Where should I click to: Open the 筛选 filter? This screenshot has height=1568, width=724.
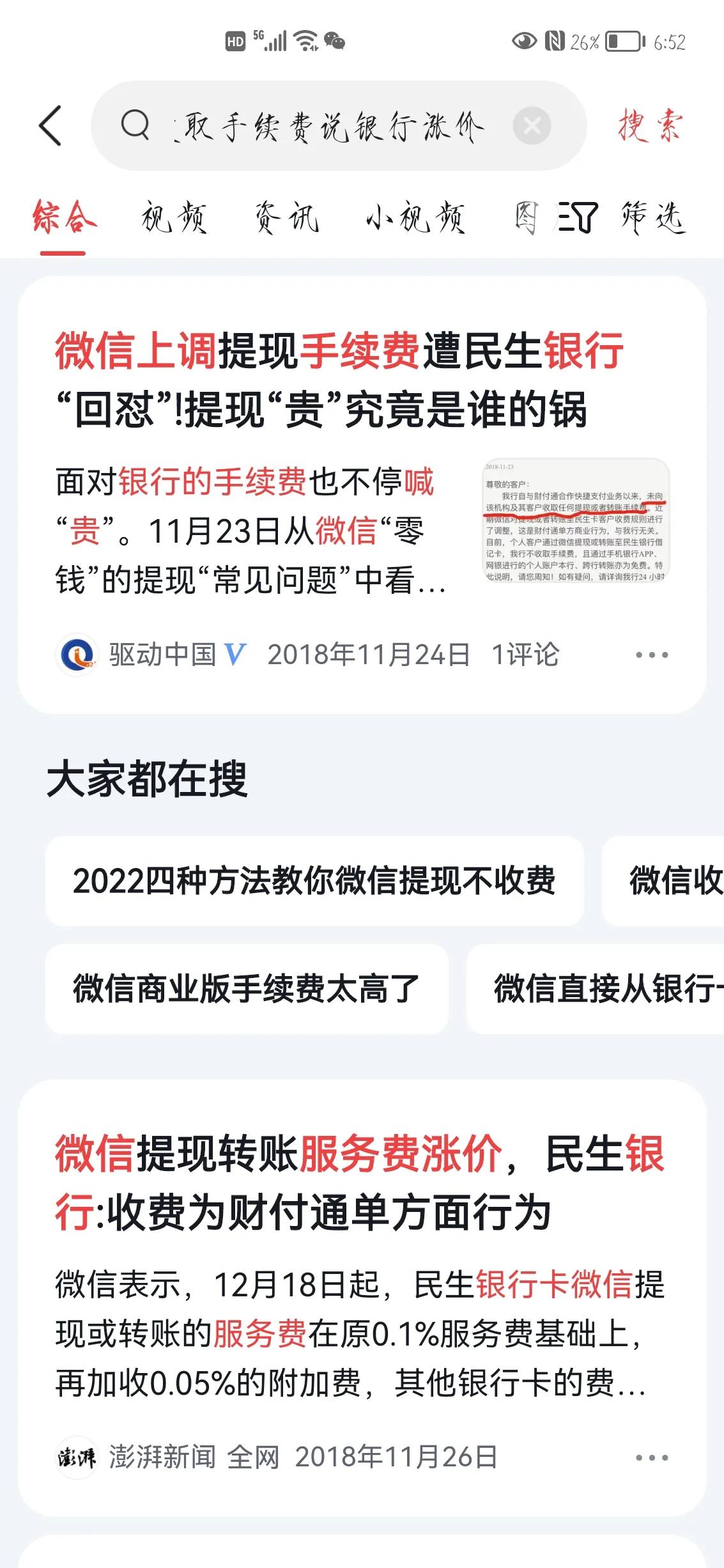pyautogui.click(x=621, y=218)
